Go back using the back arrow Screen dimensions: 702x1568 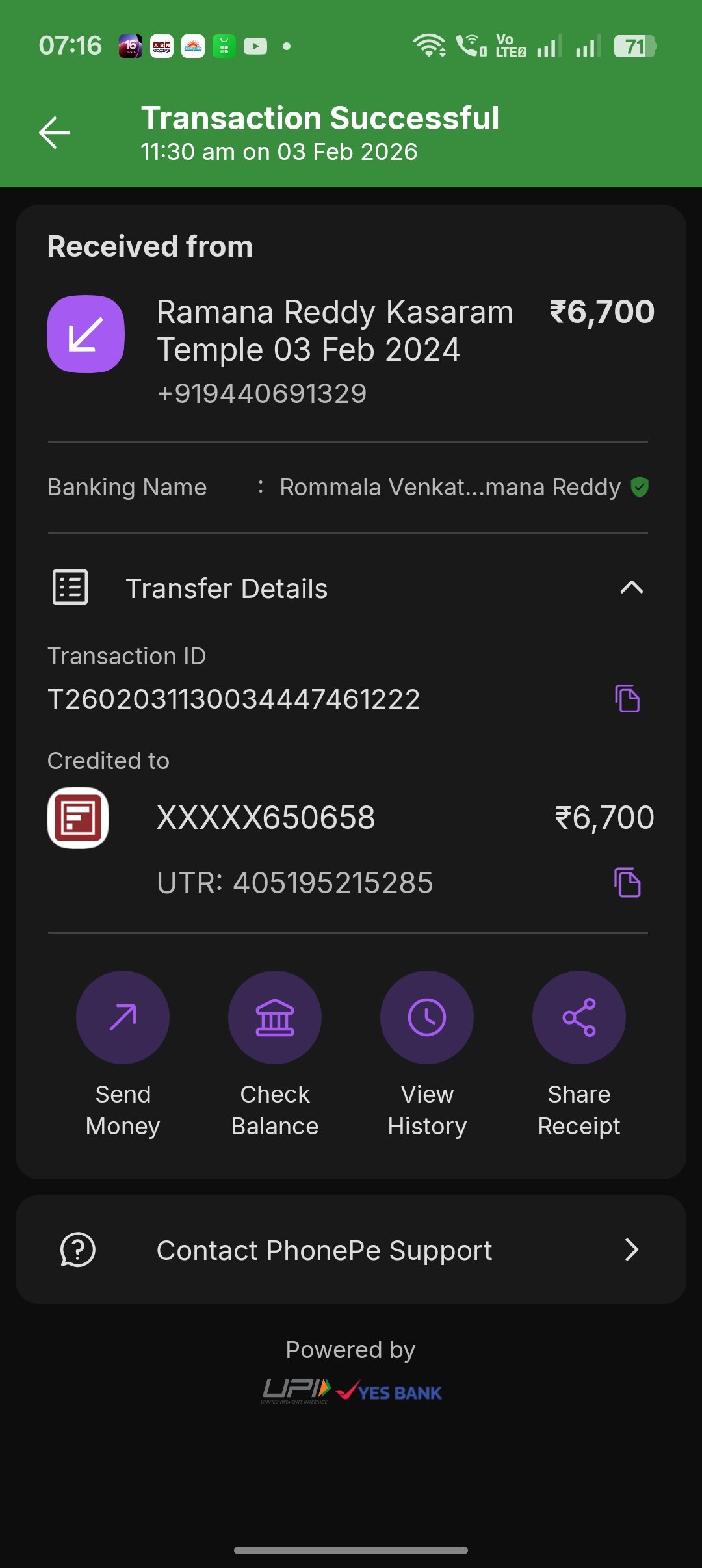coord(53,132)
